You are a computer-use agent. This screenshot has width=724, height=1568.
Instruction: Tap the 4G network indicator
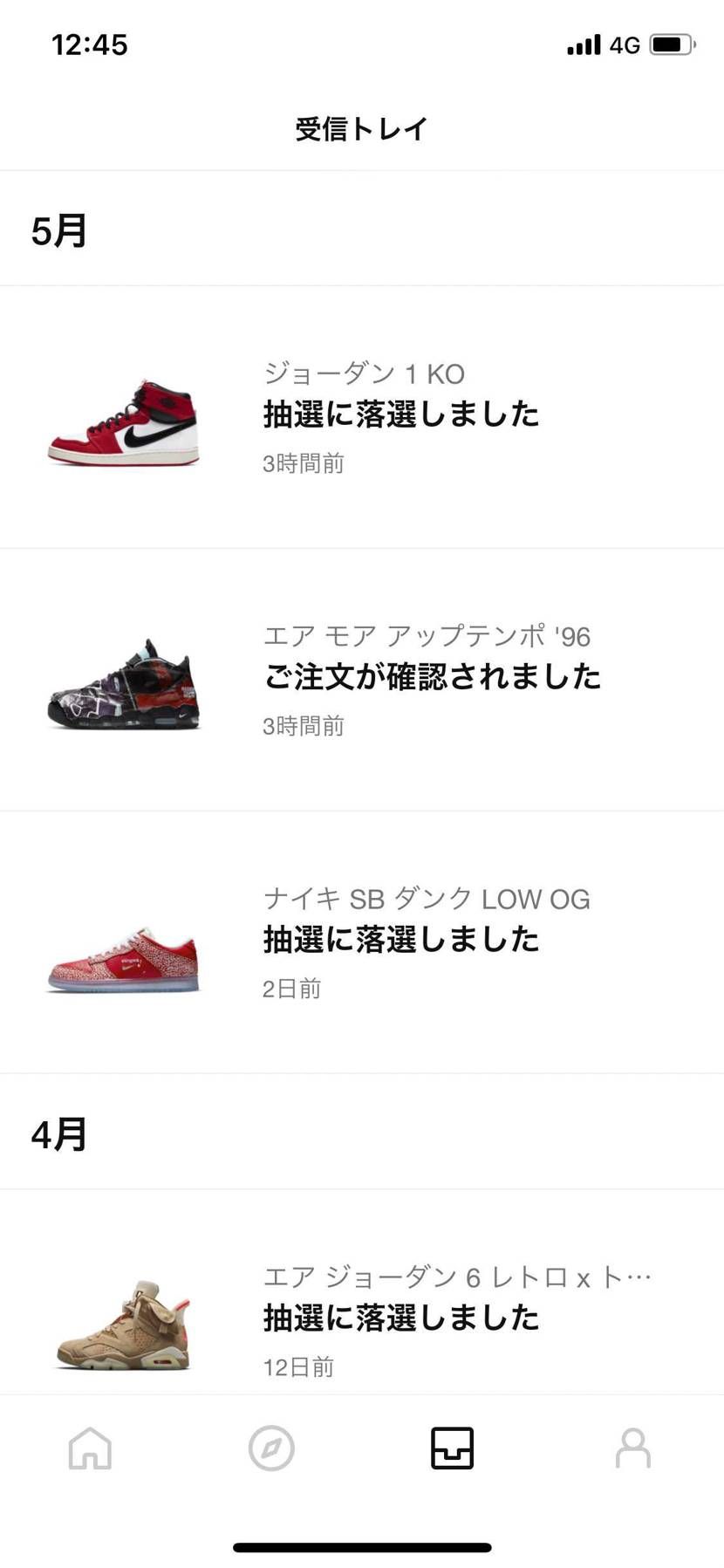(x=625, y=43)
